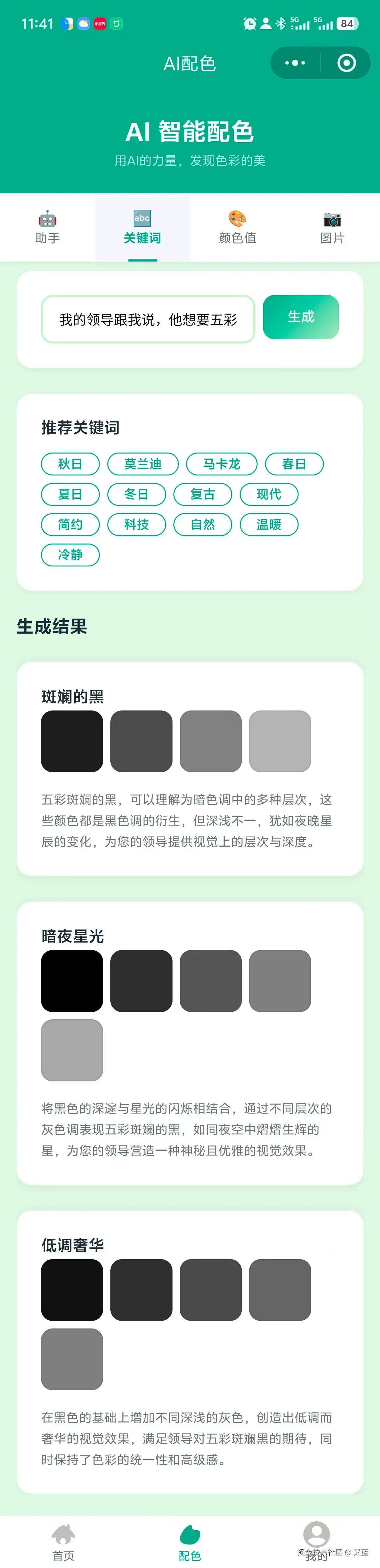Close the mini program via circle icon
The image size is (380, 1568).
[347, 63]
